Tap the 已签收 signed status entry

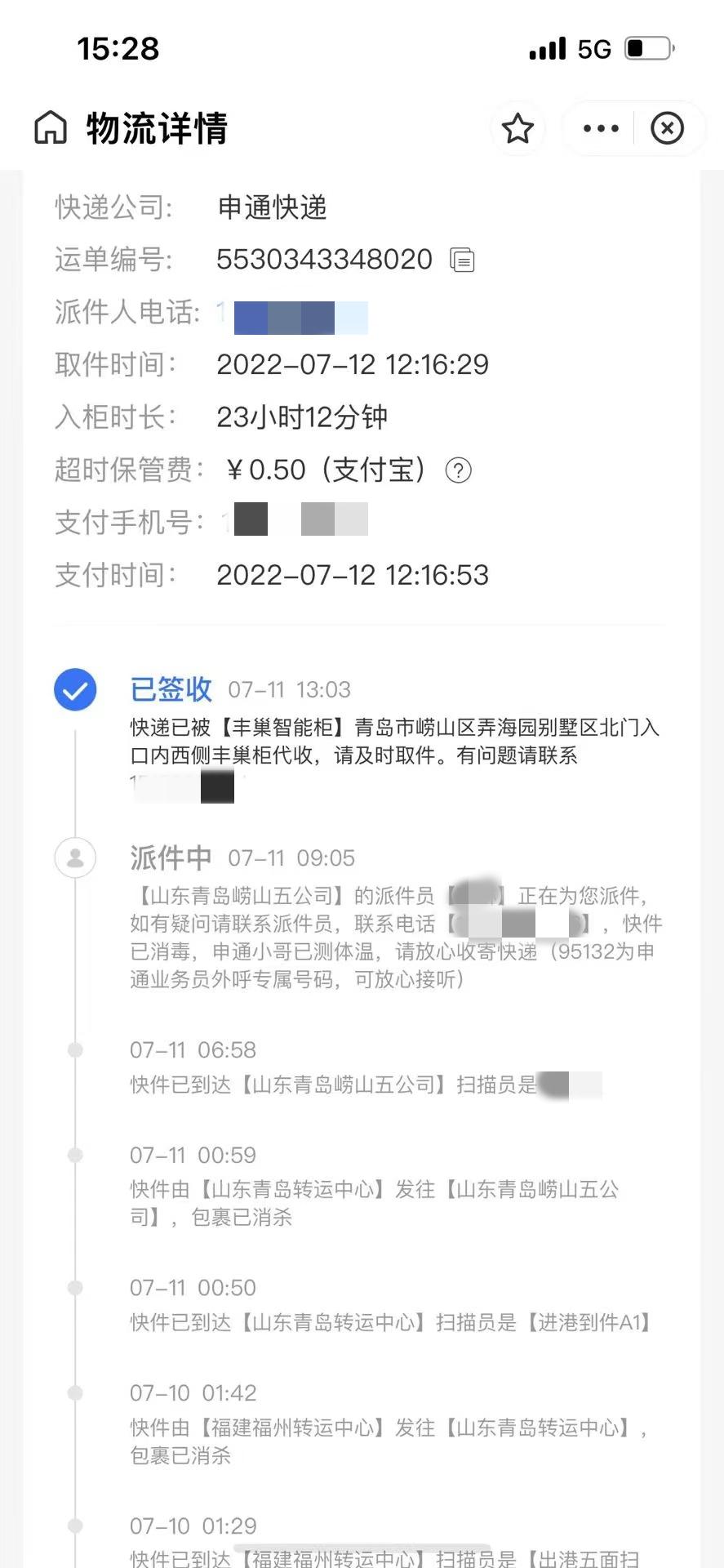[x=170, y=689]
